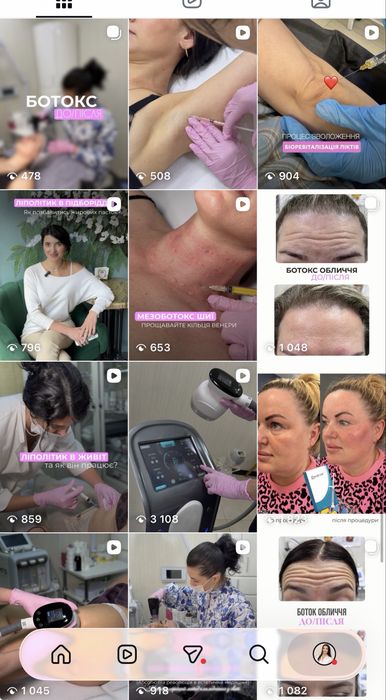Open the Біоревіталізація ліктів reel
The image size is (386, 700).
click(322, 104)
